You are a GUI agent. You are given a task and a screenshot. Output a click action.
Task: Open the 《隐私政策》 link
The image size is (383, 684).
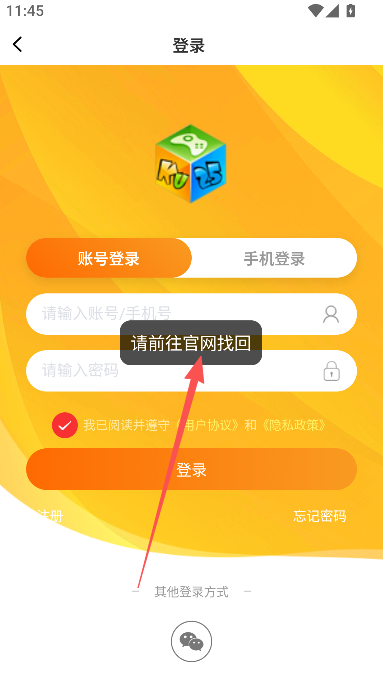click(294, 425)
